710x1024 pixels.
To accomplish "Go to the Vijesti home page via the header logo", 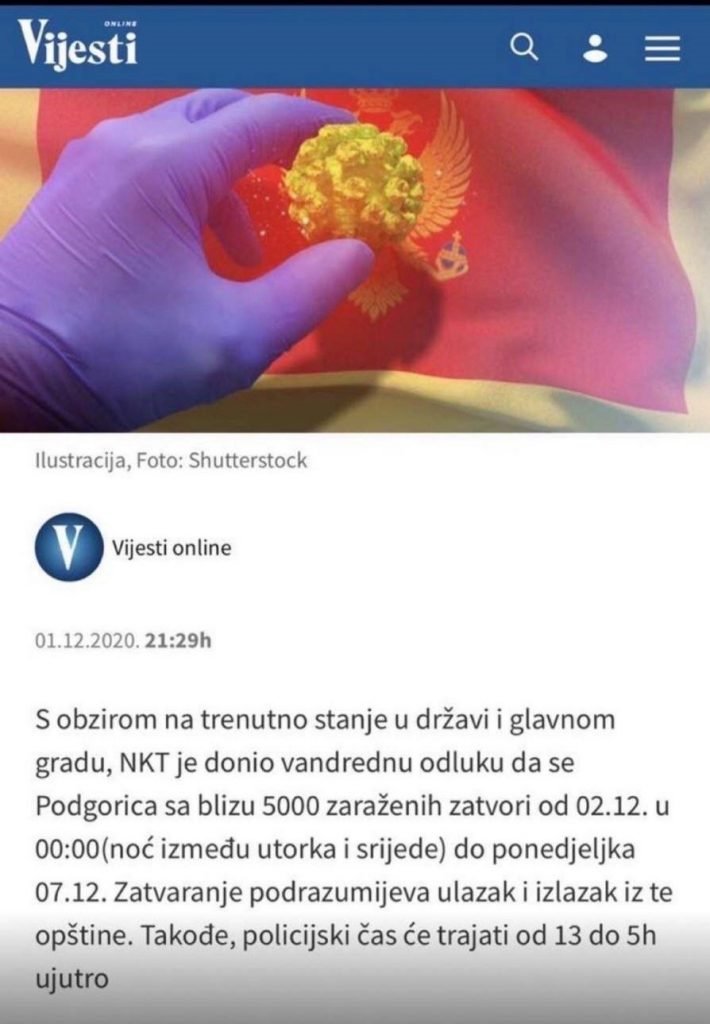I will coord(77,45).
